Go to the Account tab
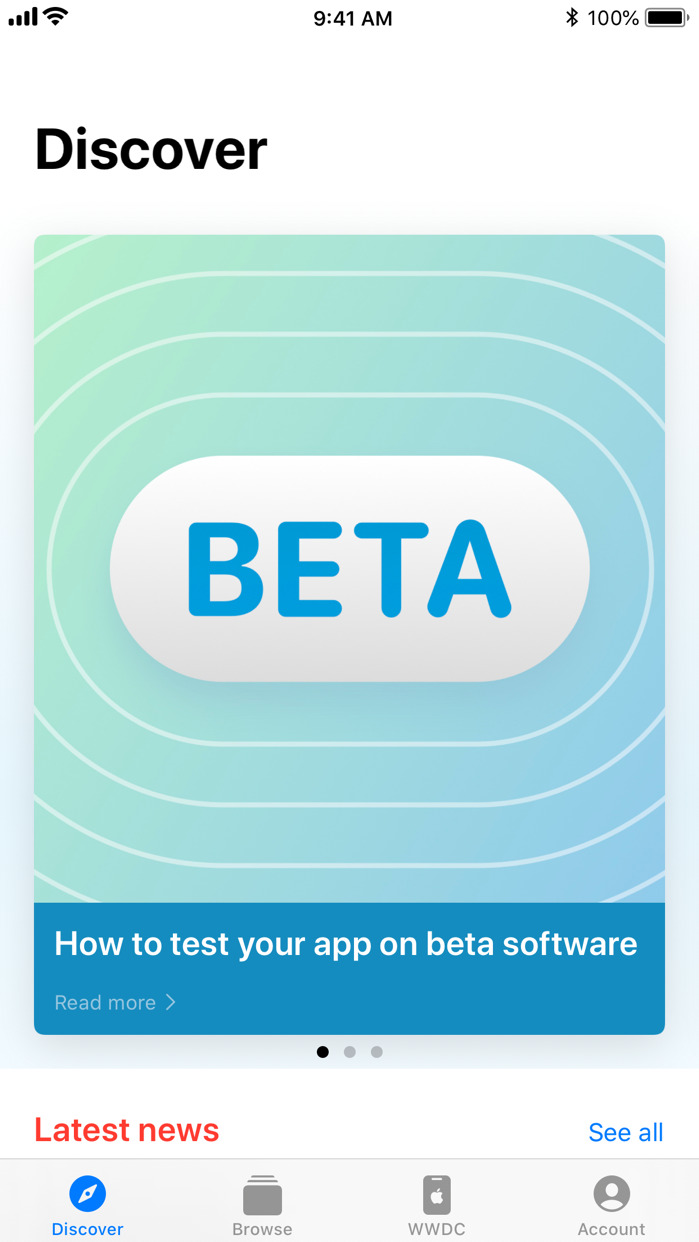 click(611, 1205)
